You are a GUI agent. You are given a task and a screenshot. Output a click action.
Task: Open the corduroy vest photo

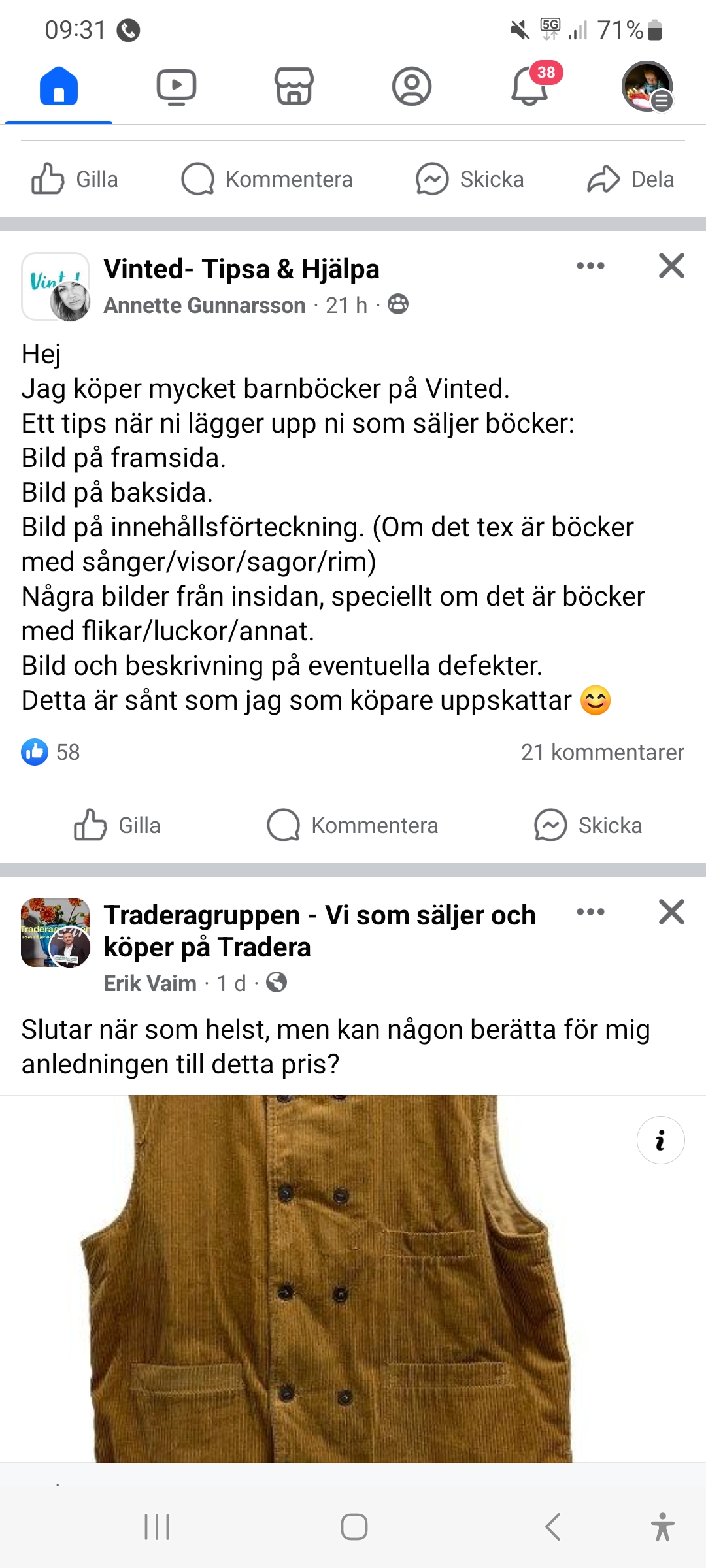[x=327, y=1281]
